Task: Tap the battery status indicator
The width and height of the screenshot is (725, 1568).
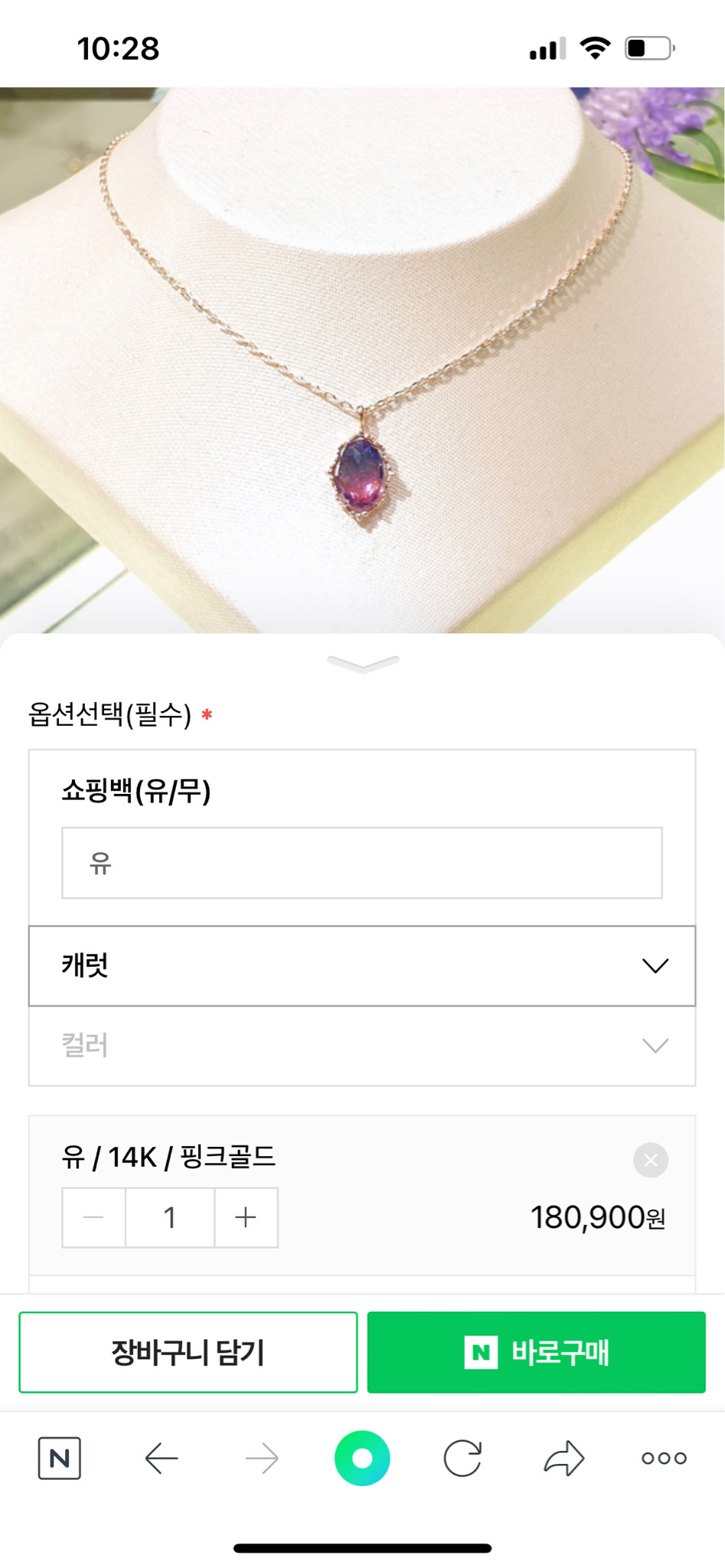Action: tap(648, 47)
